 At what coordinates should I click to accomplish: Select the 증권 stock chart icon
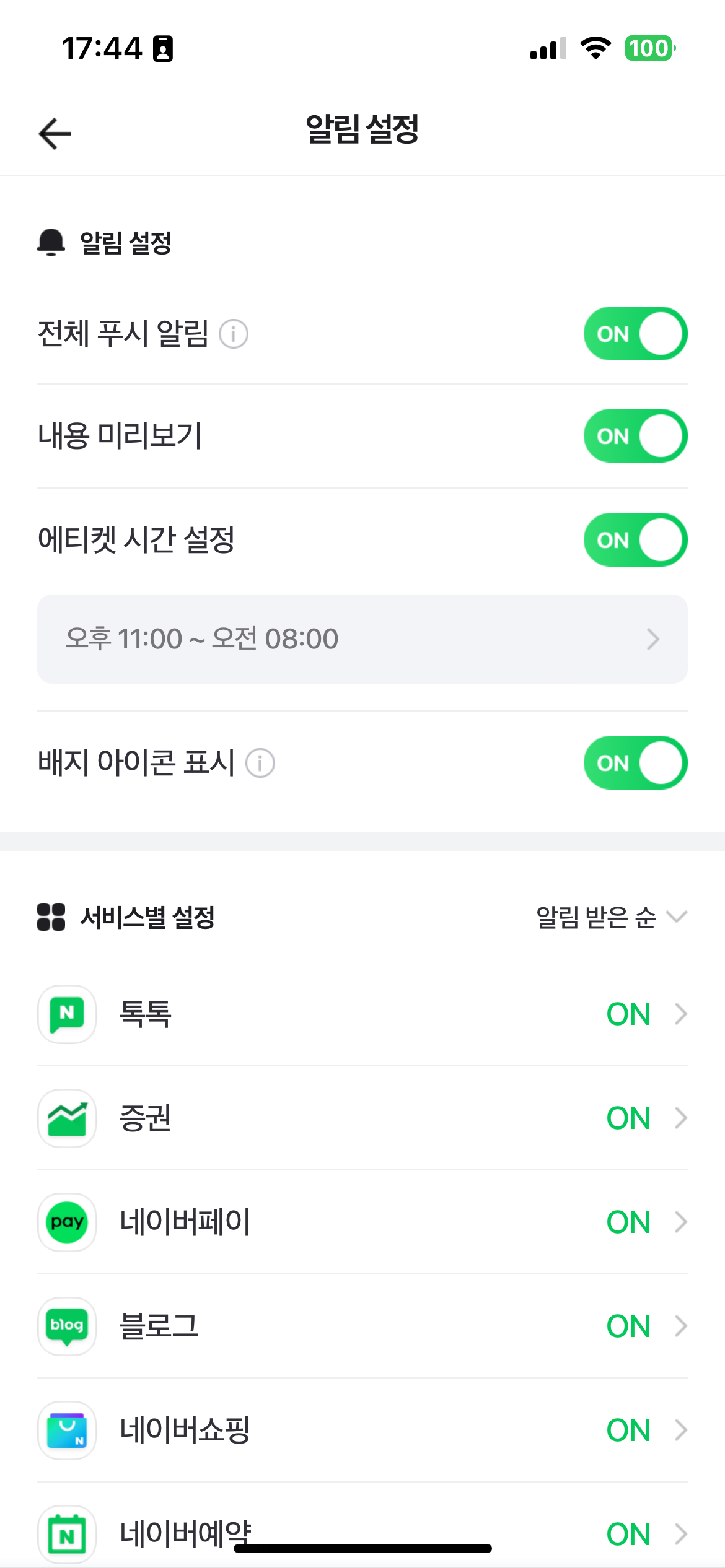[66, 1118]
